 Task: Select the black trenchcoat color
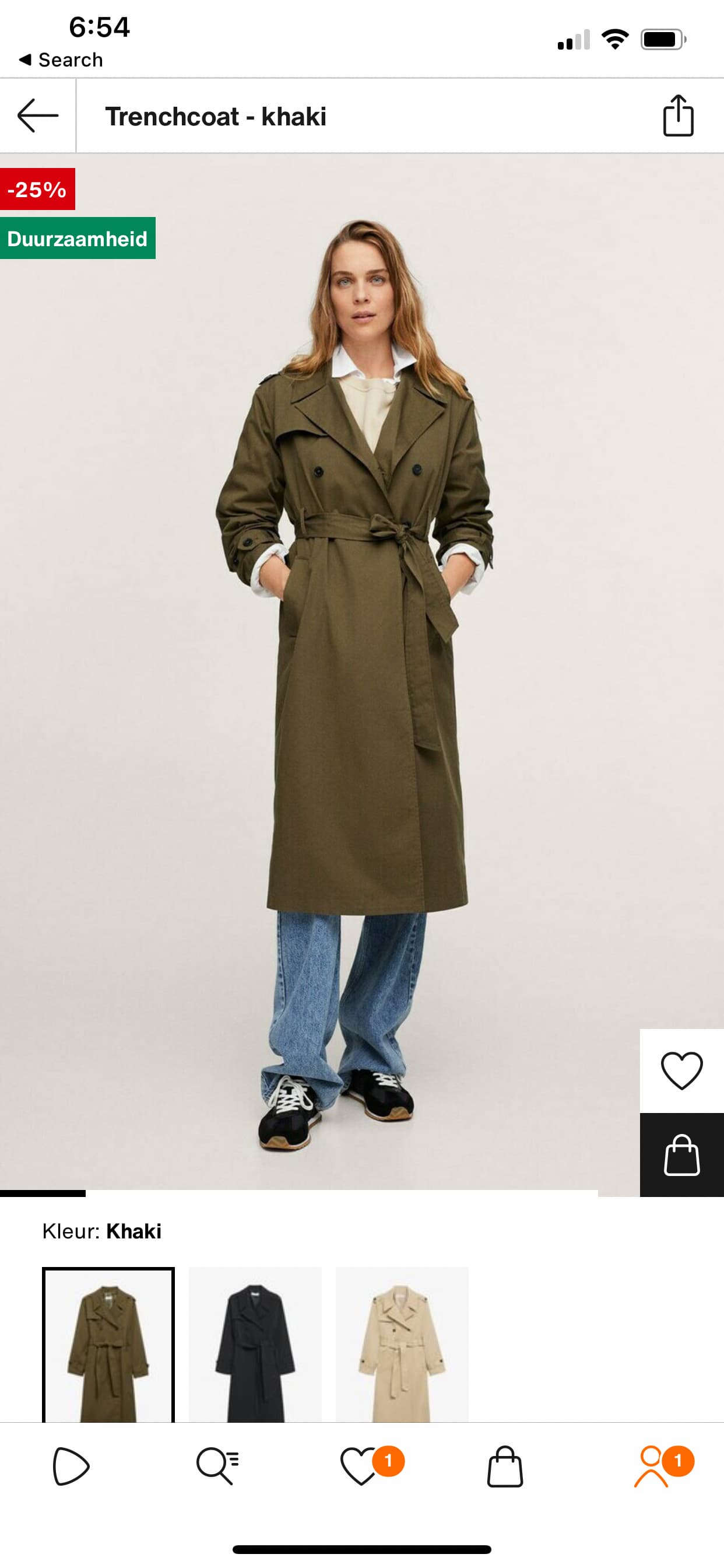coord(255,1344)
